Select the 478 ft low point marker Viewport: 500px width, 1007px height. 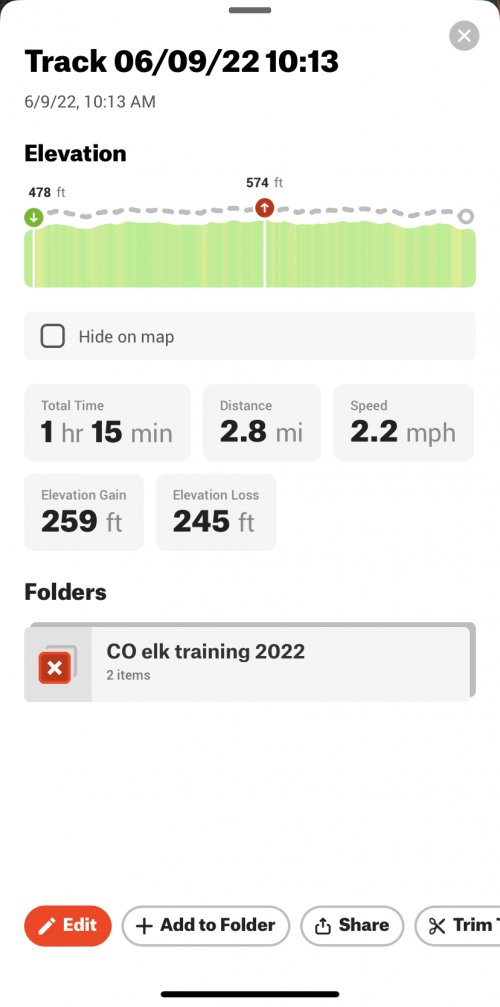click(x=34, y=217)
